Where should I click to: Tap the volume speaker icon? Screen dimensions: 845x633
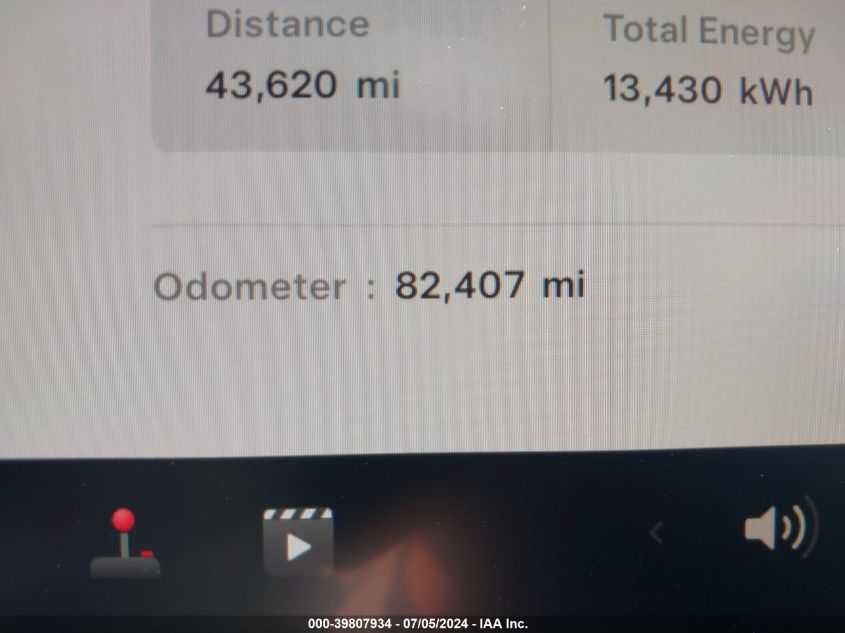pyautogui.click(x=778, y=529)
